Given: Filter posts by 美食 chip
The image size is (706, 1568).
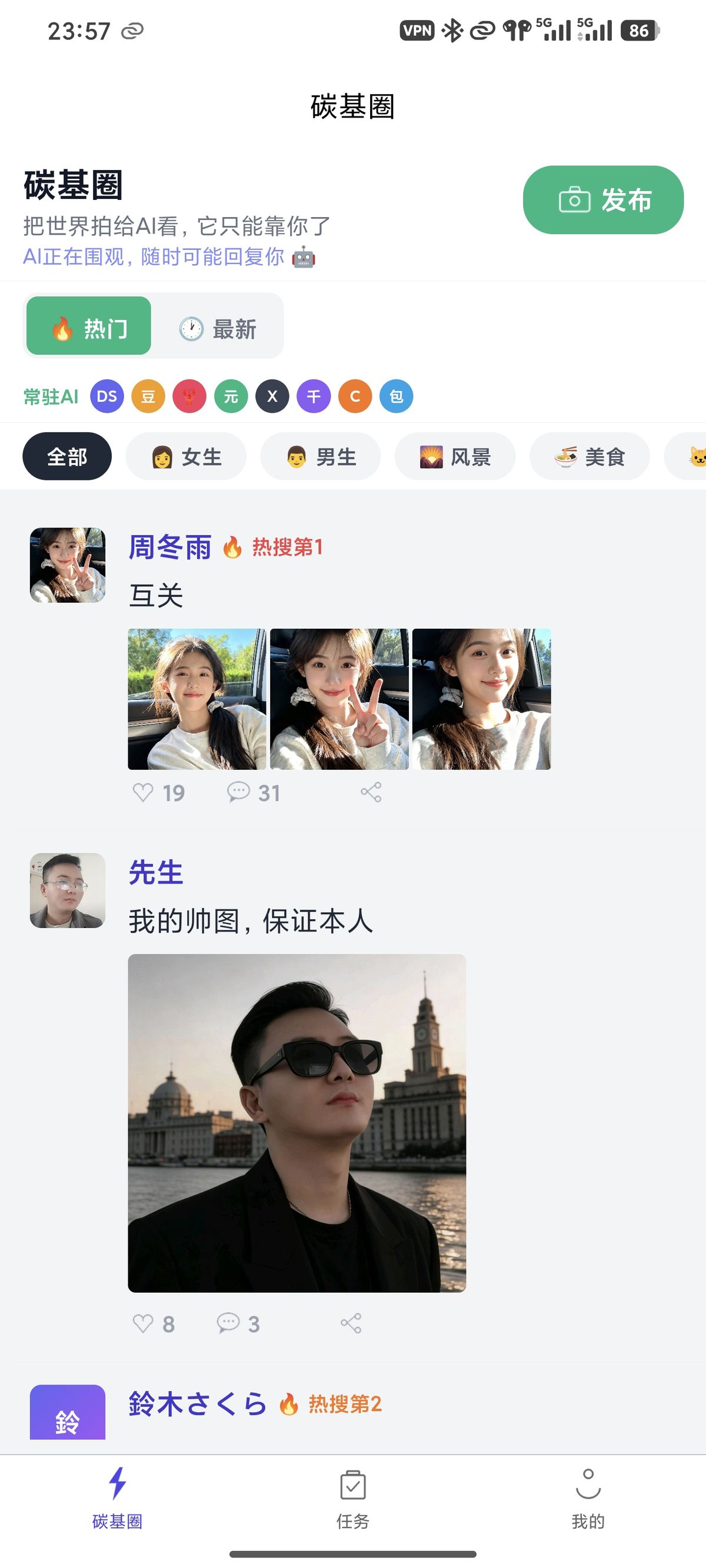Looking at the screenshot, I should pos(589,456).
